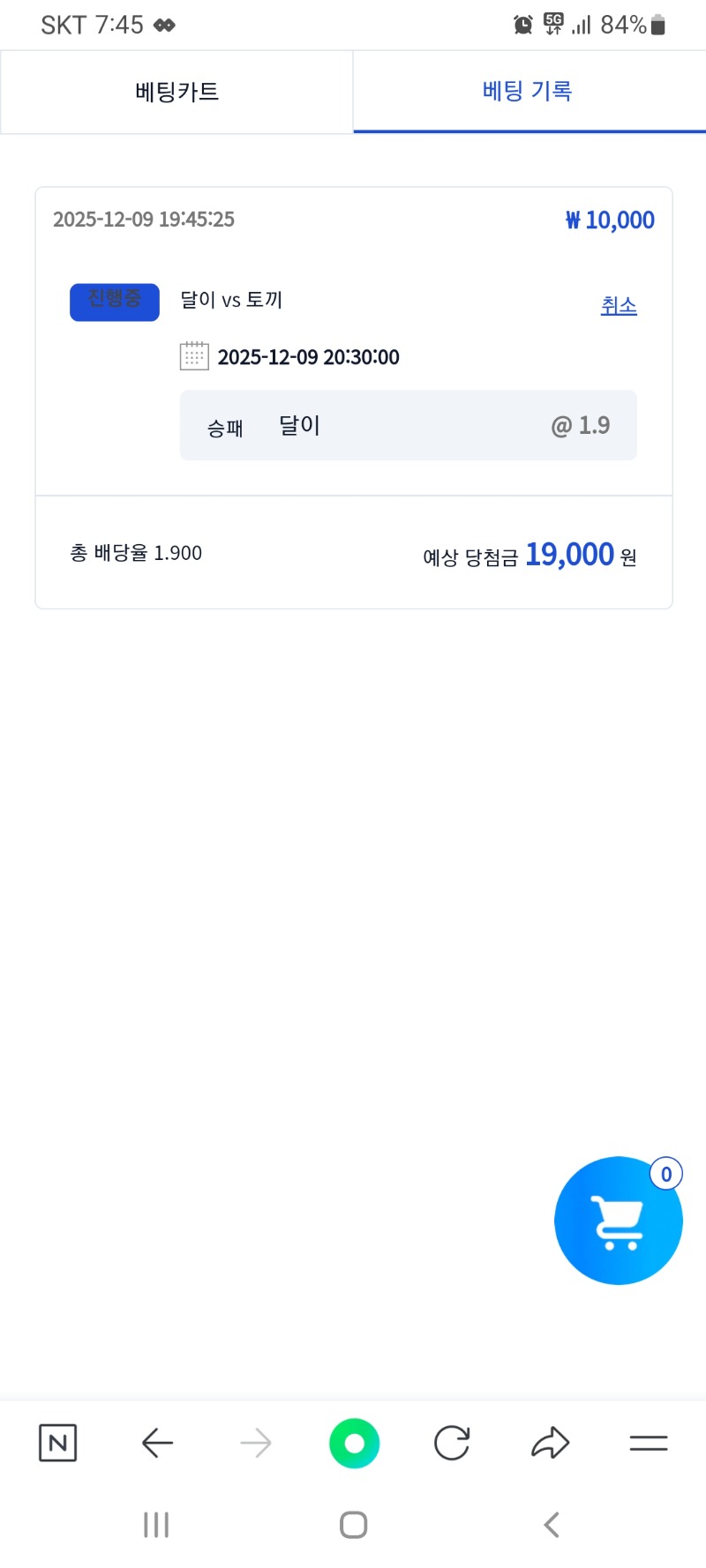Image resolution: width=706 pixels, height=1568 pixels.
Task: Select the 승패 달이 bet row
Action: click(408, 424)
